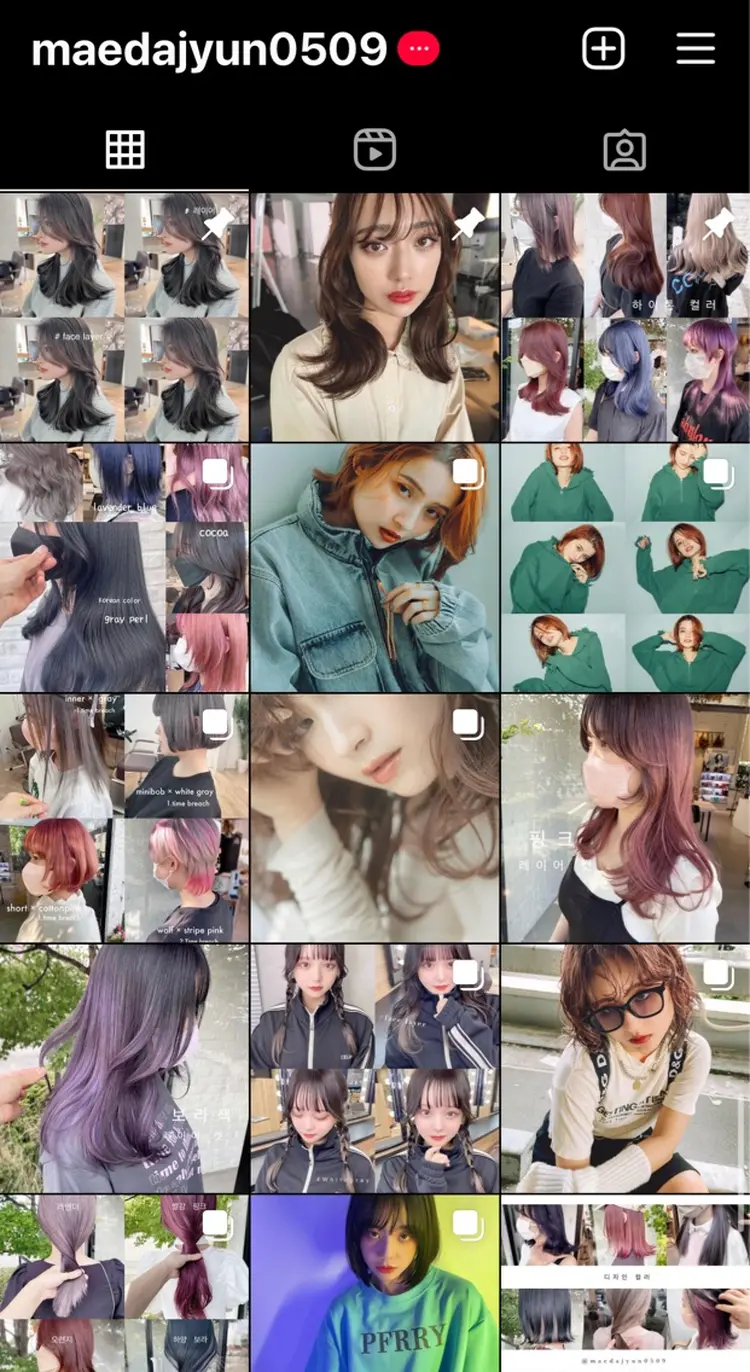Open the purple gradient long hair post
The height and width of the screenshot is (1372, 750).
[x=124, y=1068]
